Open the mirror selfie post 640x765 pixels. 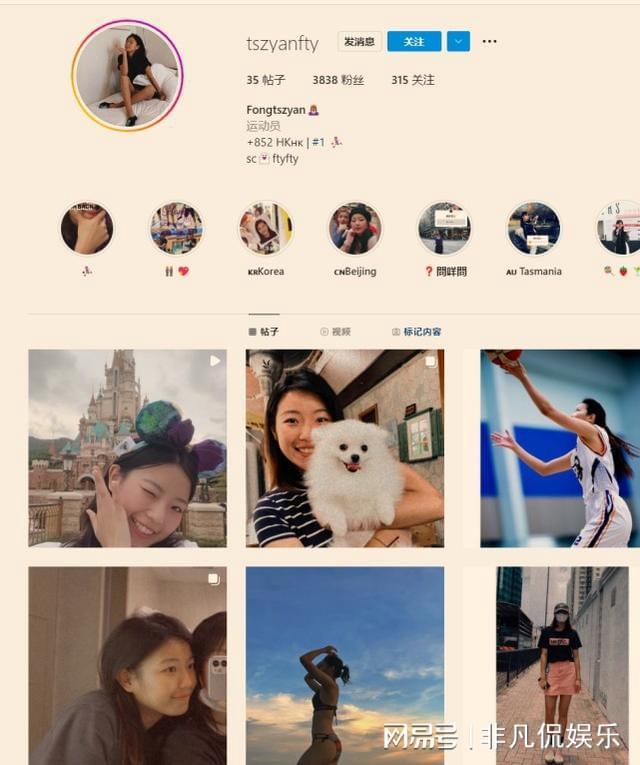(x=127, y=665)
